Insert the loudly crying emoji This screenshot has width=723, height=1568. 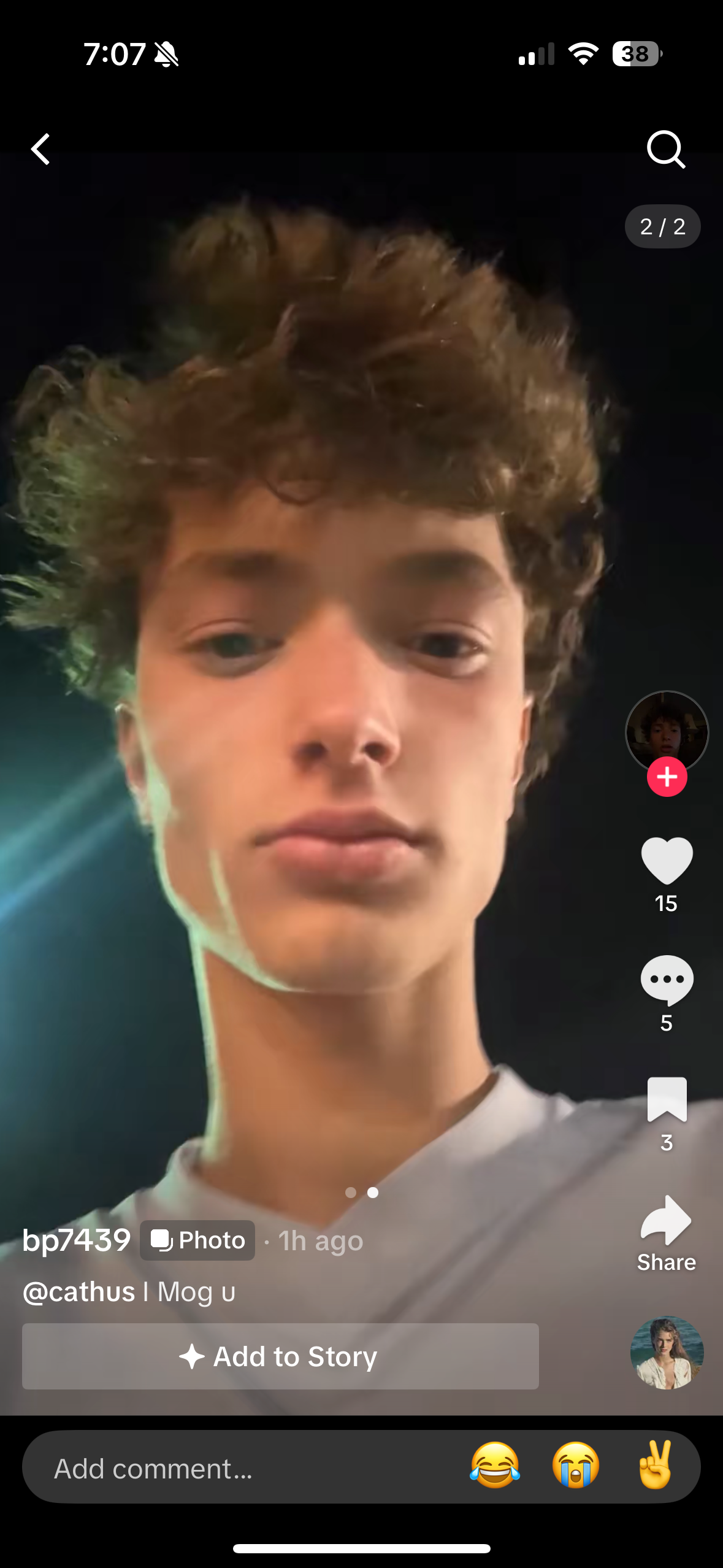click(575, 1466)
